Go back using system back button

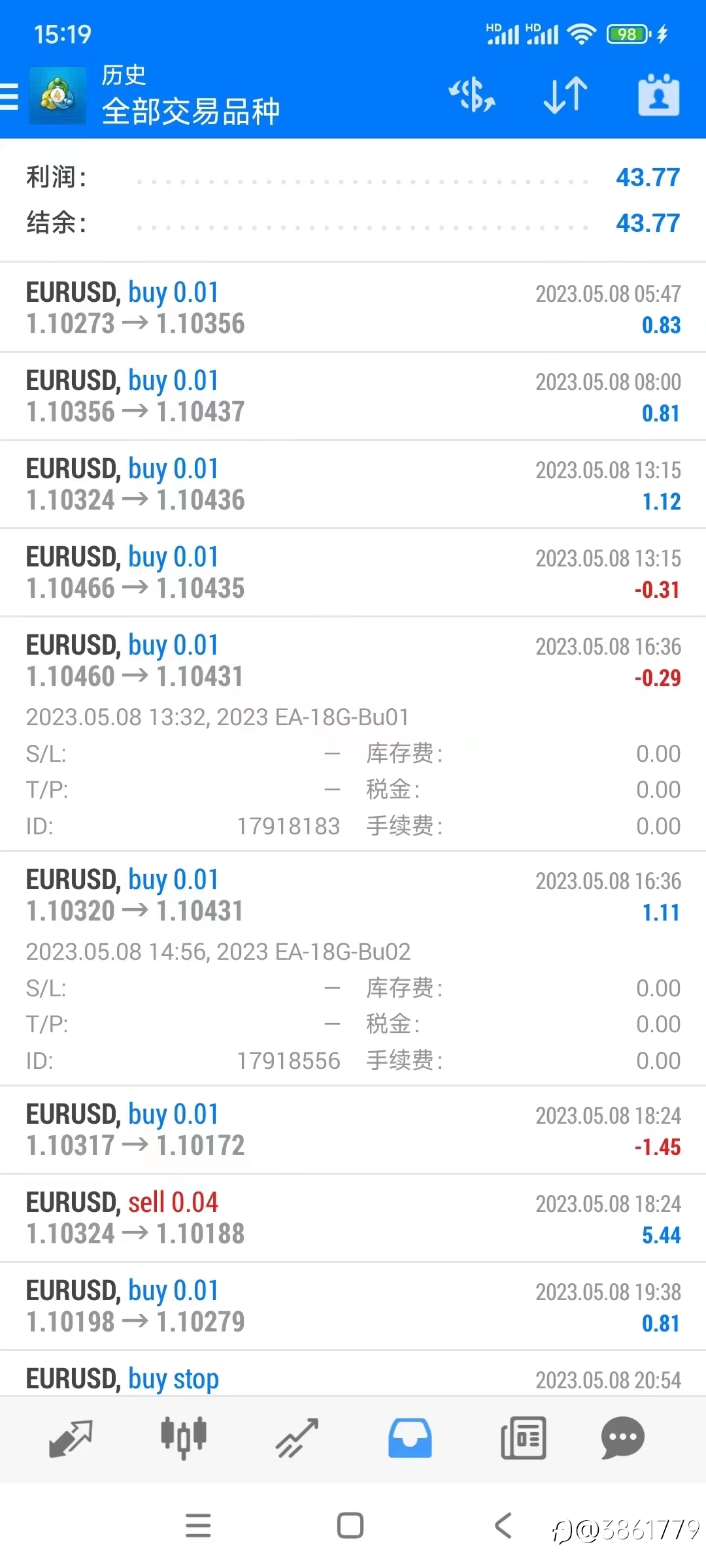tap(503, 1526)
